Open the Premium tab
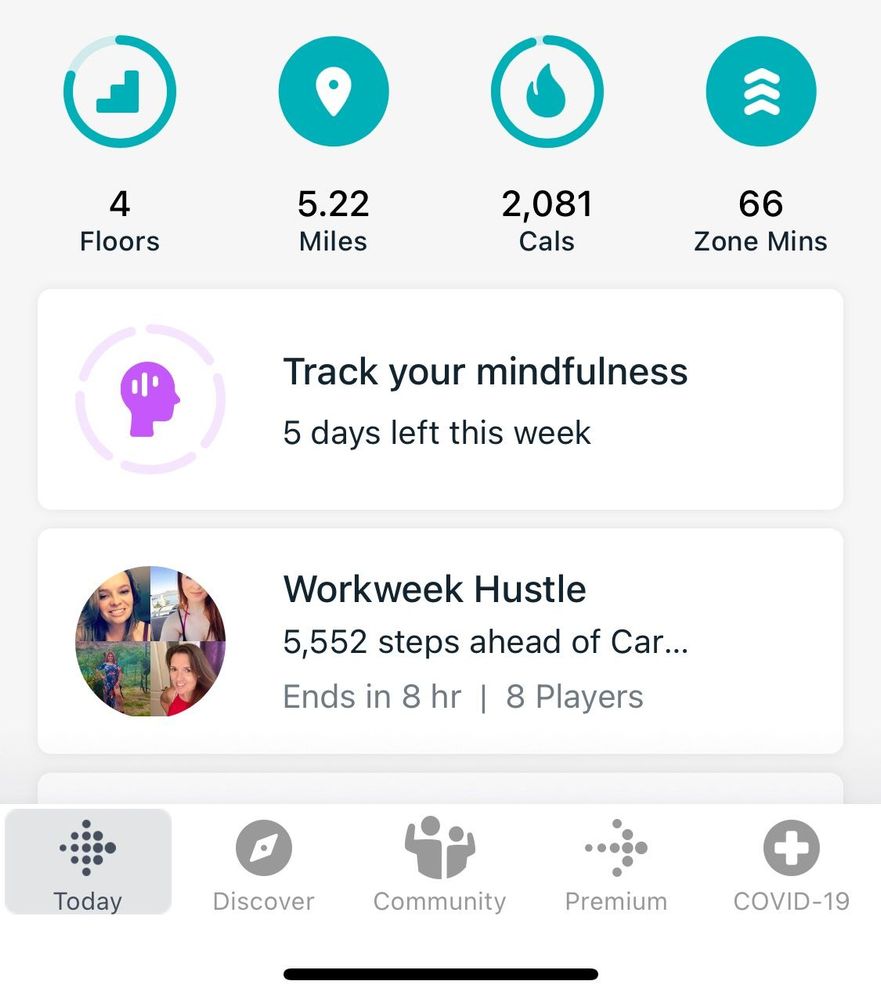This screenshot has height=999, width=881. click(616, 863)
